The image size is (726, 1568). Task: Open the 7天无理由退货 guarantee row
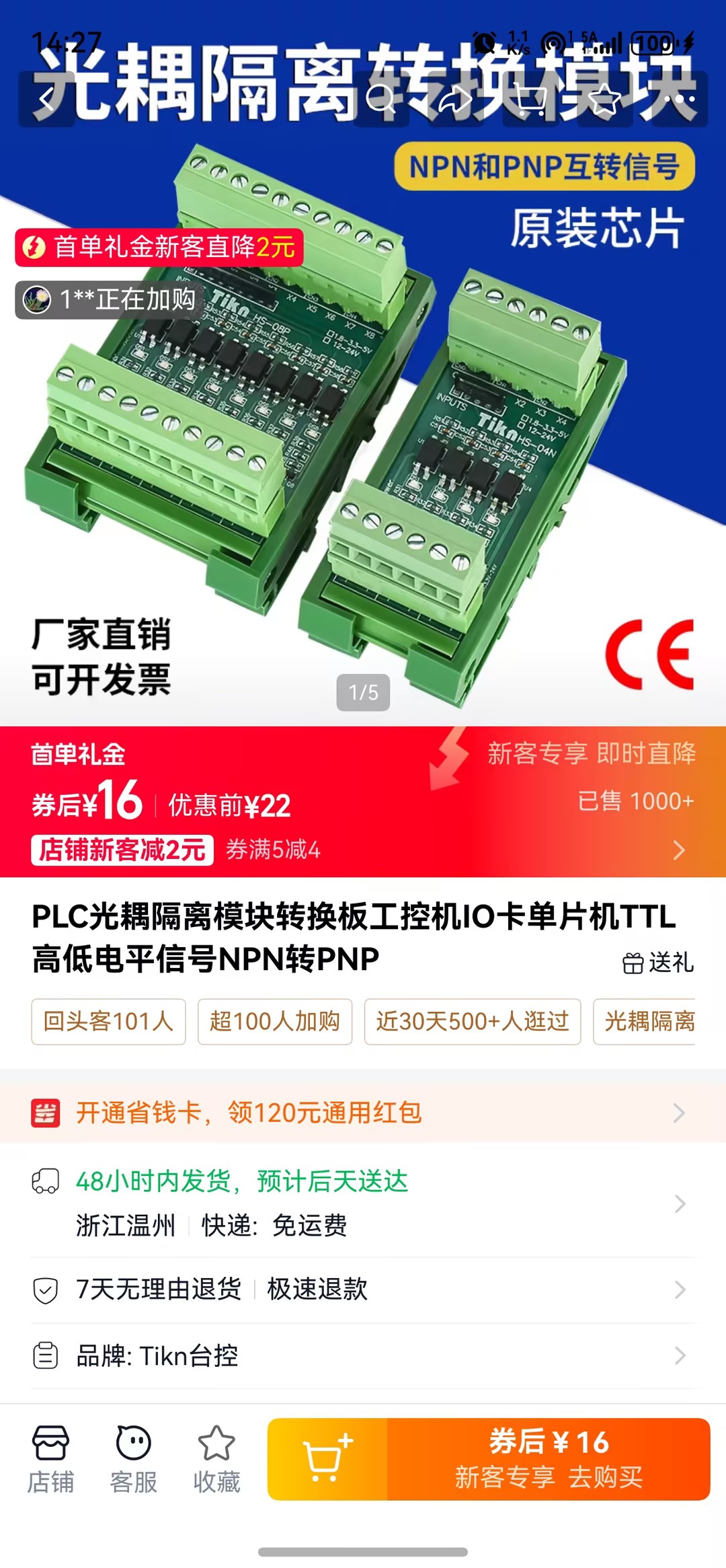(x=363, y=1290)
